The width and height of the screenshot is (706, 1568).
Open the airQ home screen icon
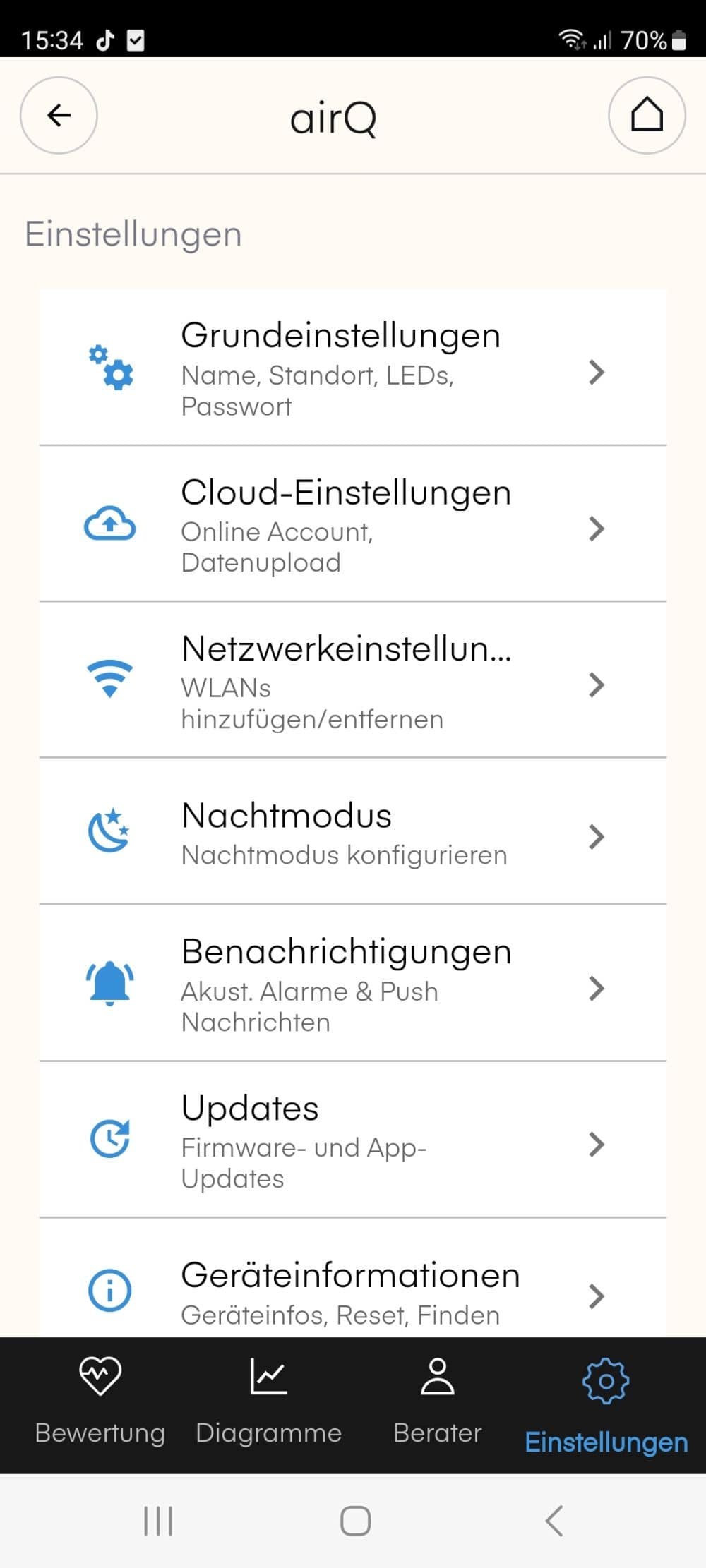pyautogui.click(x=647, y=115)
